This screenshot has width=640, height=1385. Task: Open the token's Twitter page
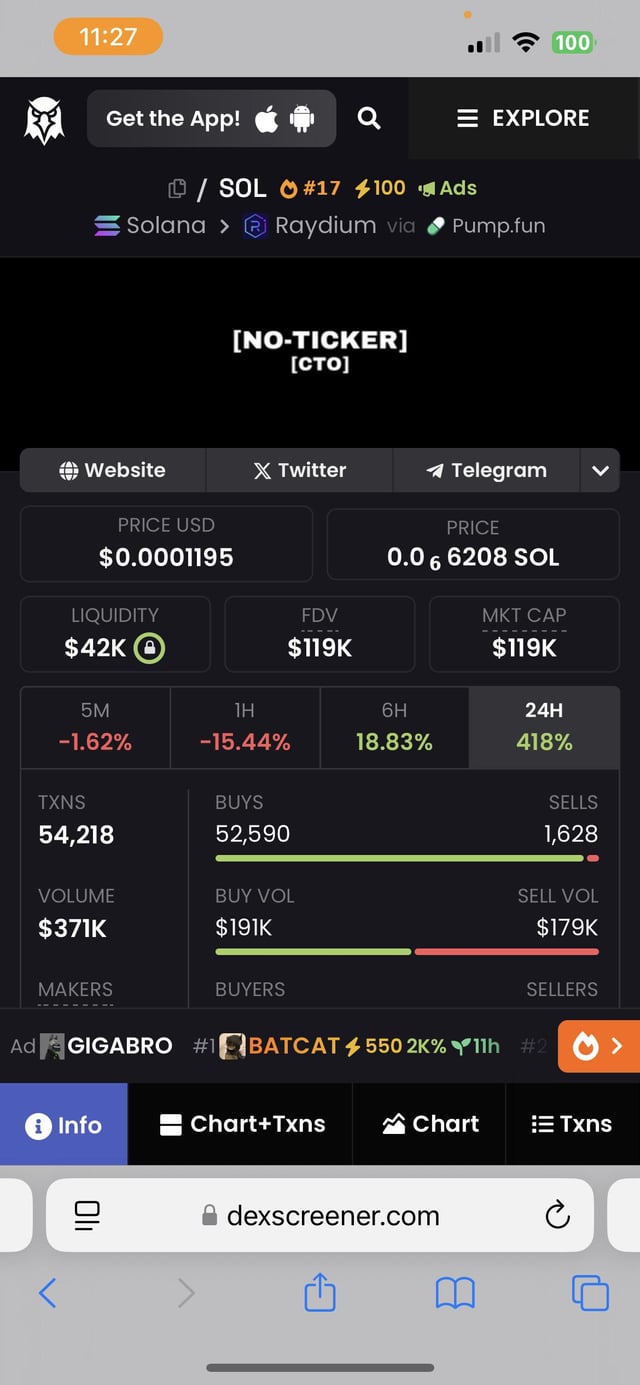(x=300, y=470)
